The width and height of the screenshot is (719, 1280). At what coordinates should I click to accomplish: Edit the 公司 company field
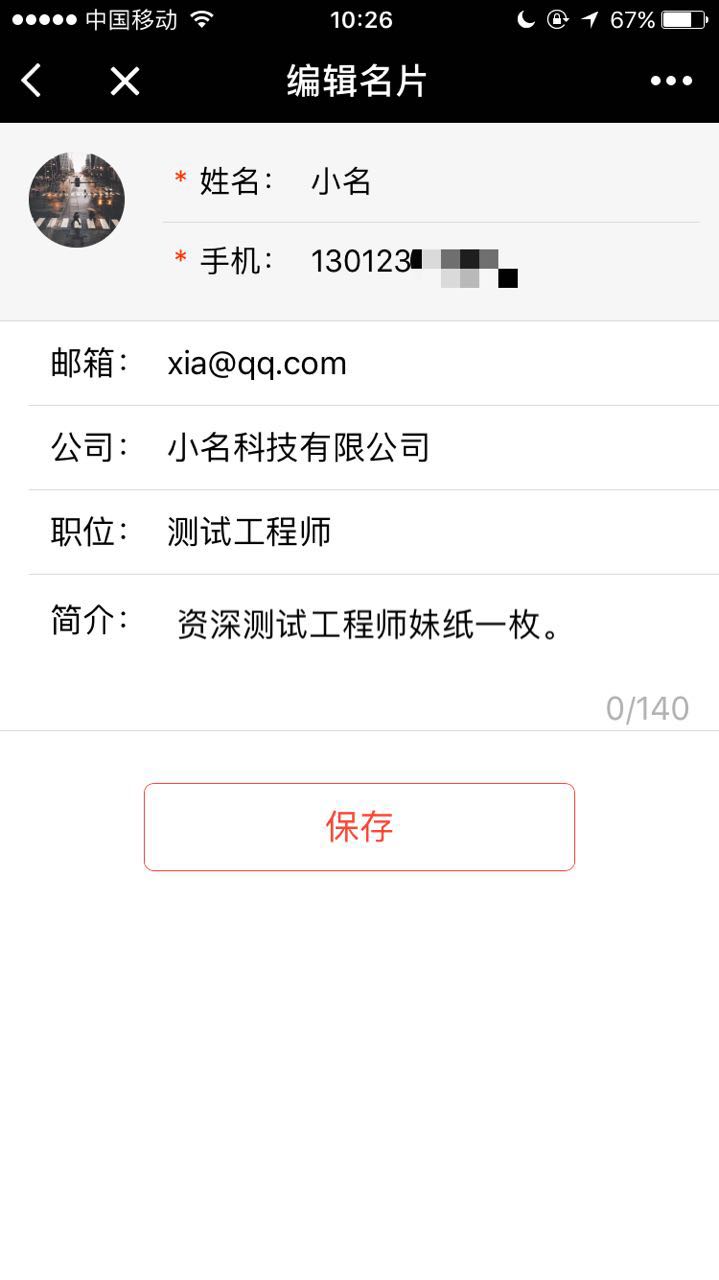coord(430,447)
